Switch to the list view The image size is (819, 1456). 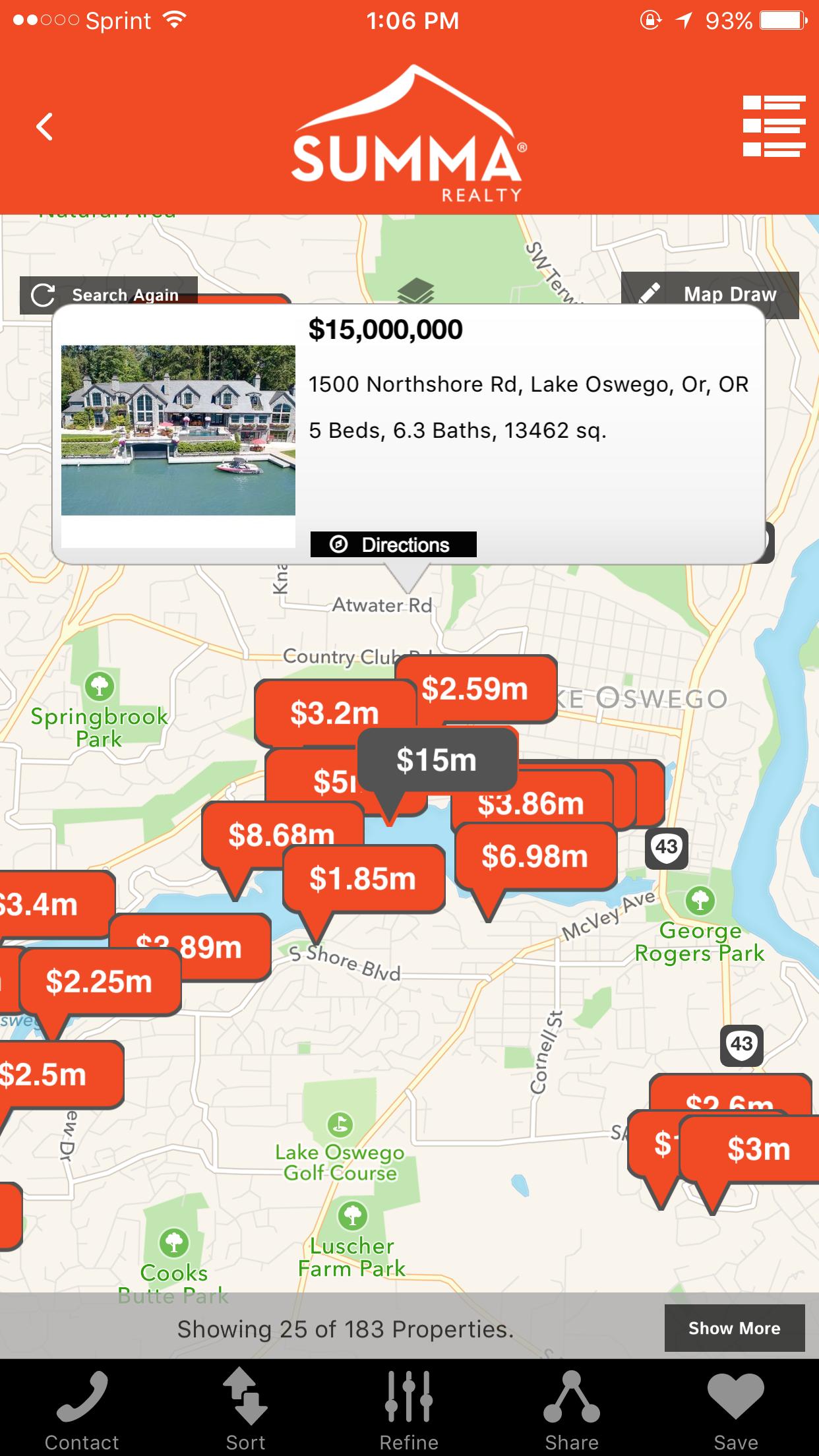click(x=773, y=127)
